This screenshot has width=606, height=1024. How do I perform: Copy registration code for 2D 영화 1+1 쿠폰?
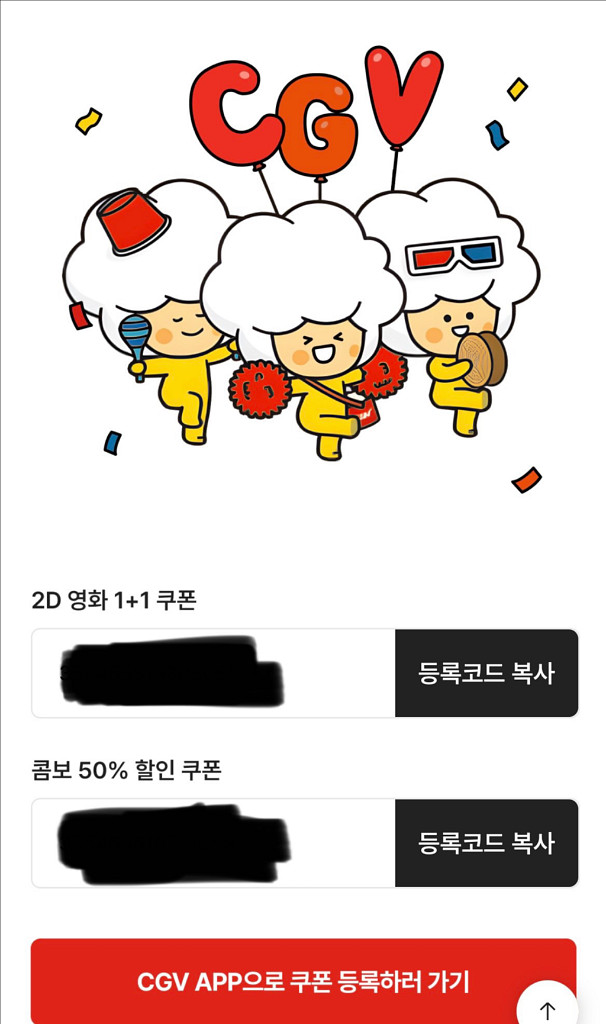pyautogui.click(x=486, y=673)
